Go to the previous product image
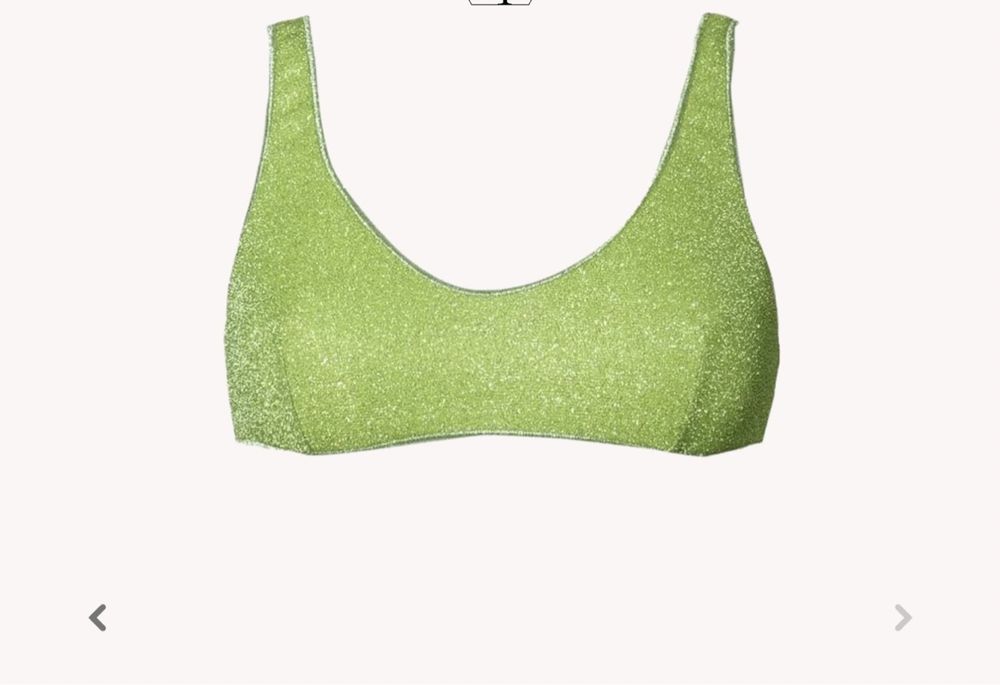Image resolution: width=1000 pixels, height=685 pixels. tap(97, 618)
